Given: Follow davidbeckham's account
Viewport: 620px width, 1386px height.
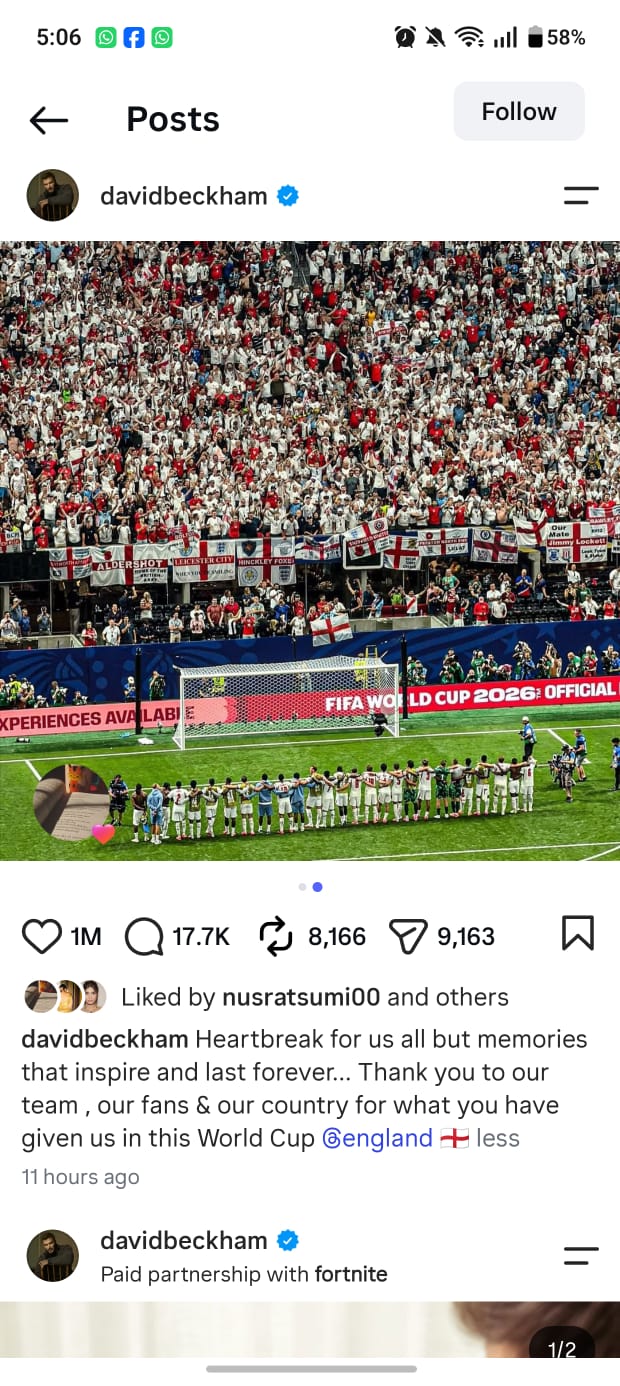Looking at the screenshot, I should 519,111.
